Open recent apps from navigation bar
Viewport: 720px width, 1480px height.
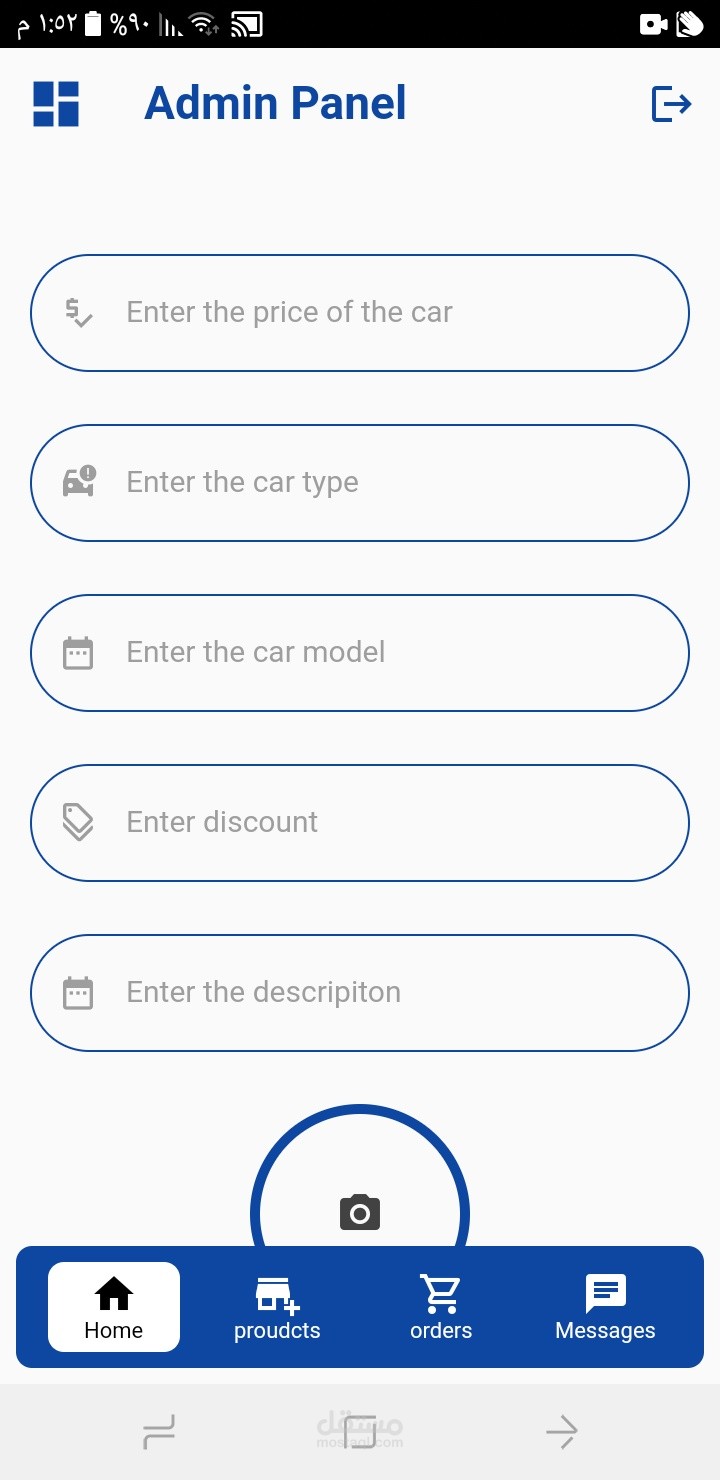159,1432
